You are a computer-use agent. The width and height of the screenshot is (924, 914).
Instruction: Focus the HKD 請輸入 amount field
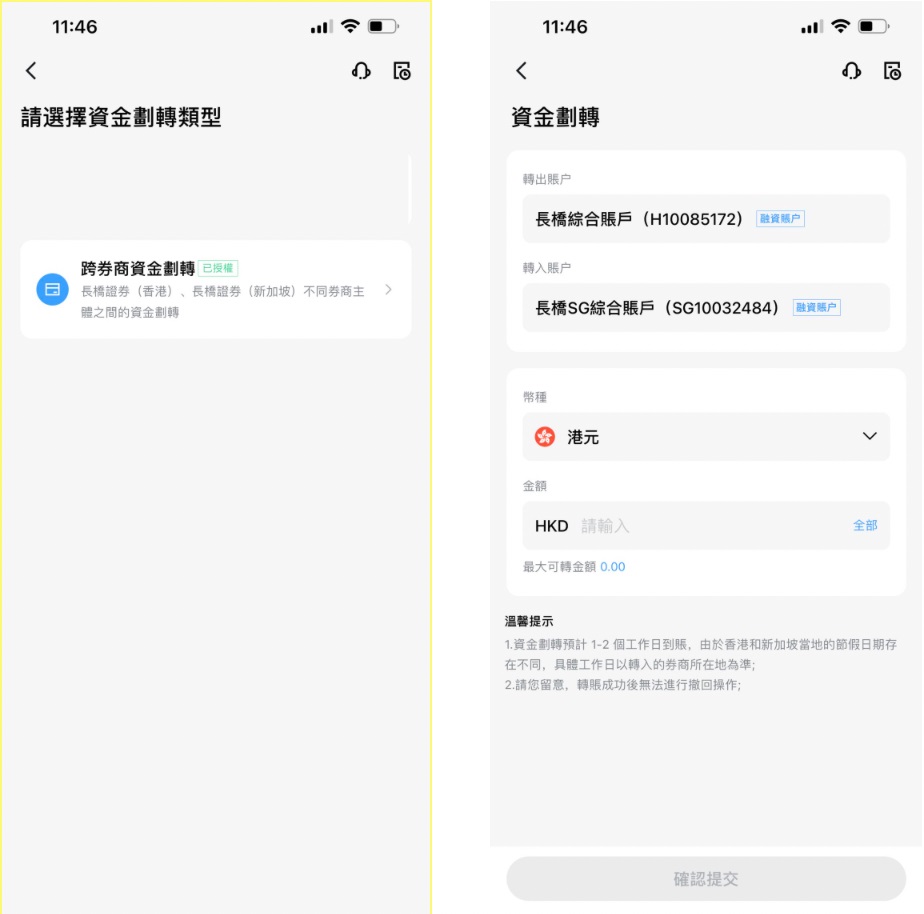(700, 526)
